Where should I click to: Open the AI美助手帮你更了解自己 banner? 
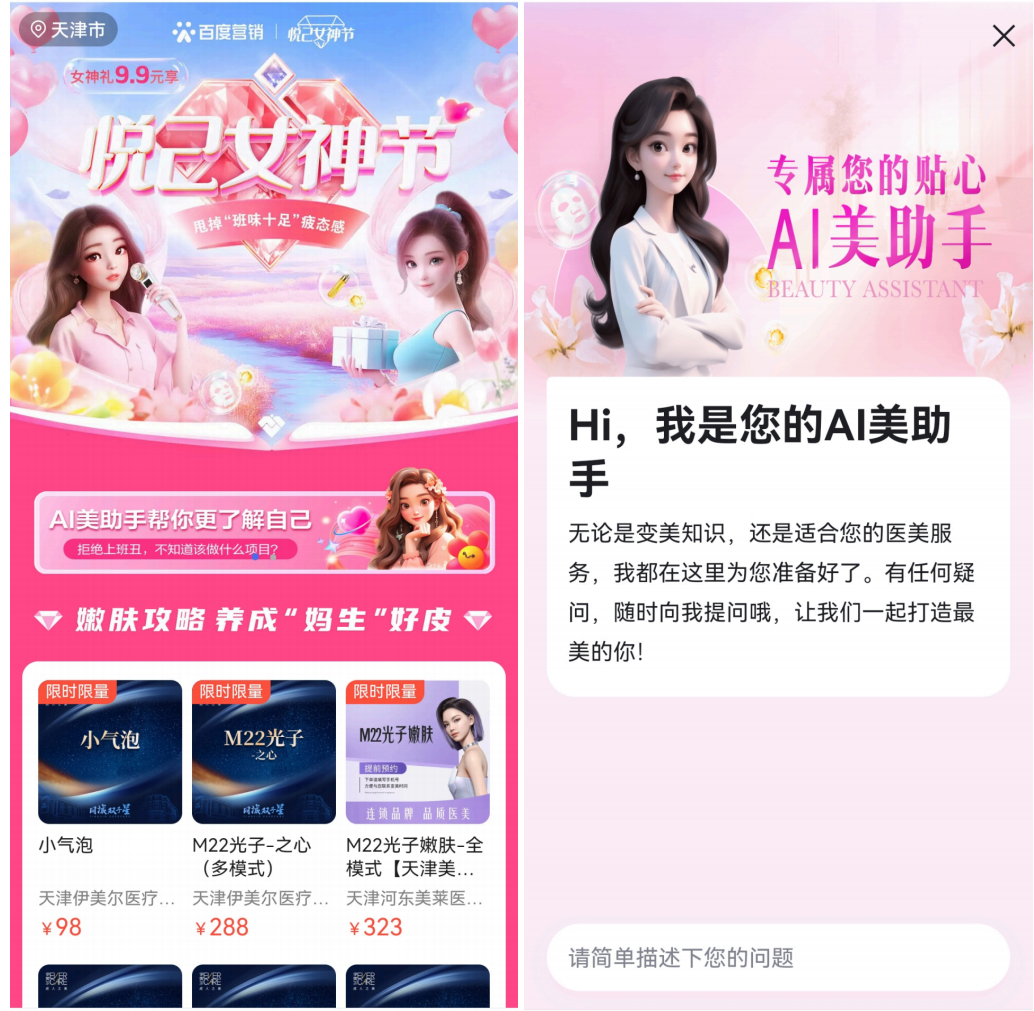point(264,532)
